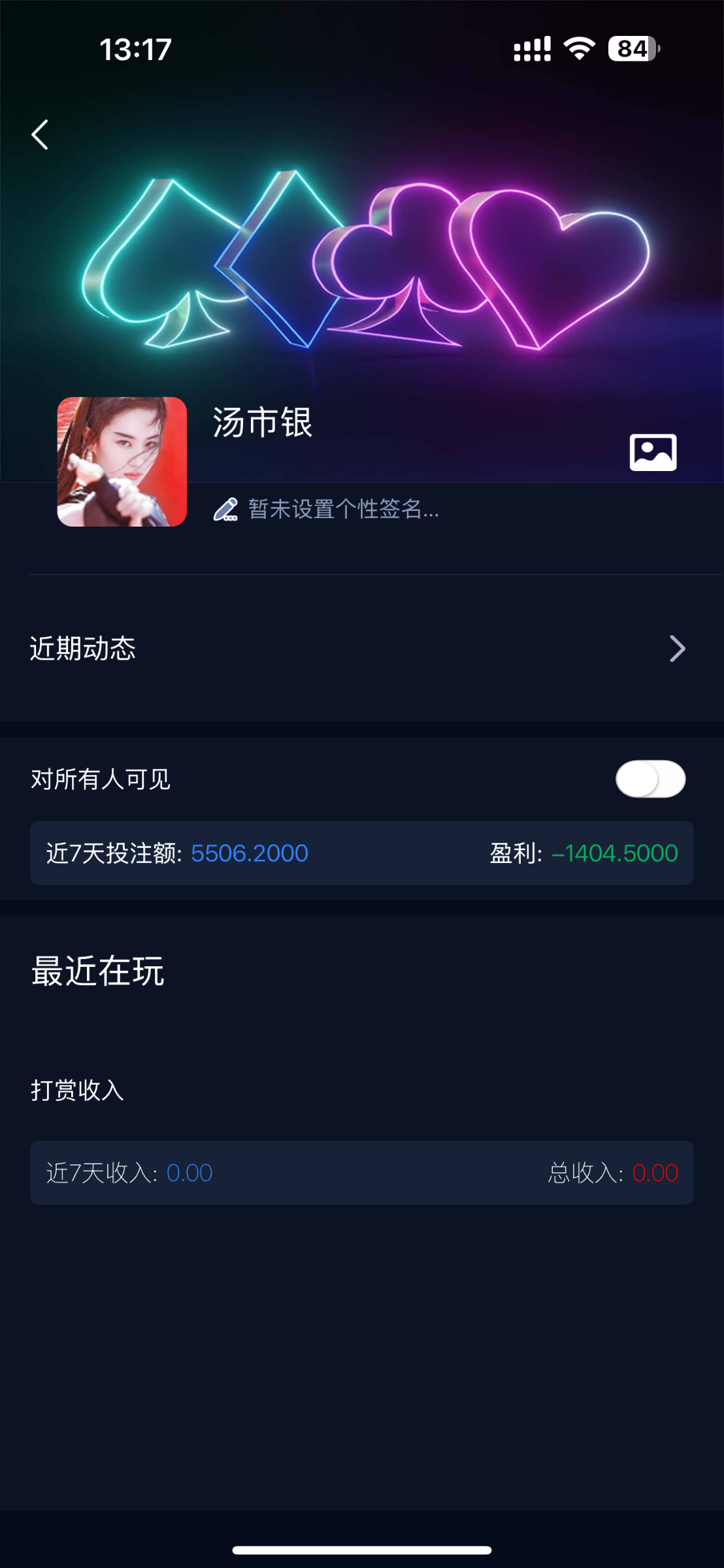Toggle the 对所有人可见 switch

(650, 779)
